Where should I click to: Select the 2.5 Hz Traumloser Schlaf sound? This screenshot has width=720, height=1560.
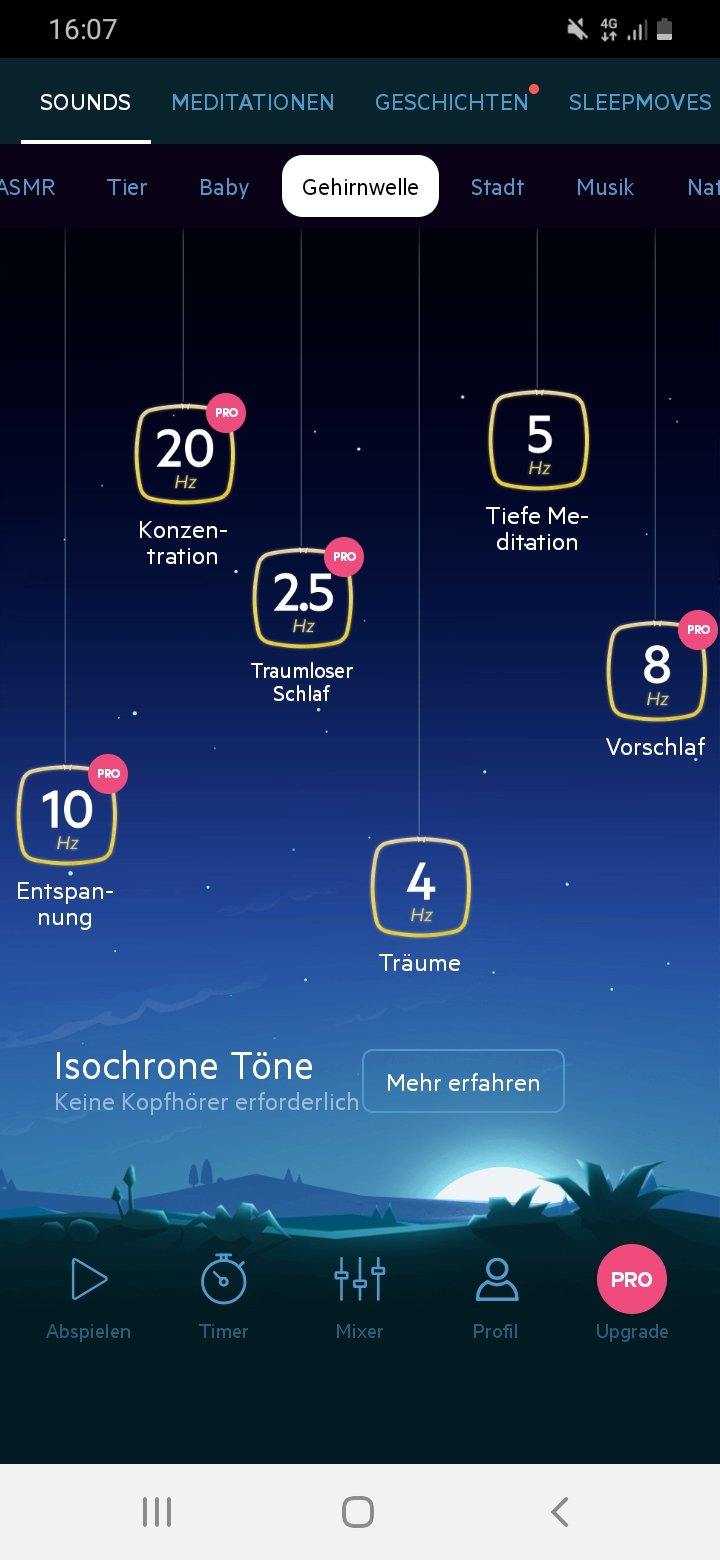[x=303, y=597]
